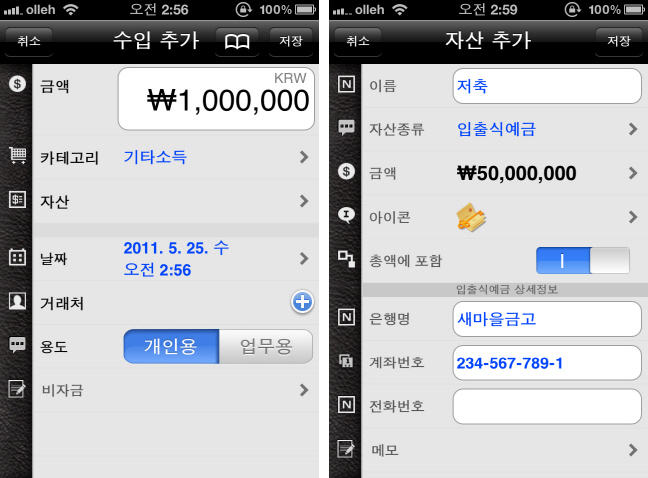
Task: Select 개인용 for 용도
Action: [x=170, y=347]
